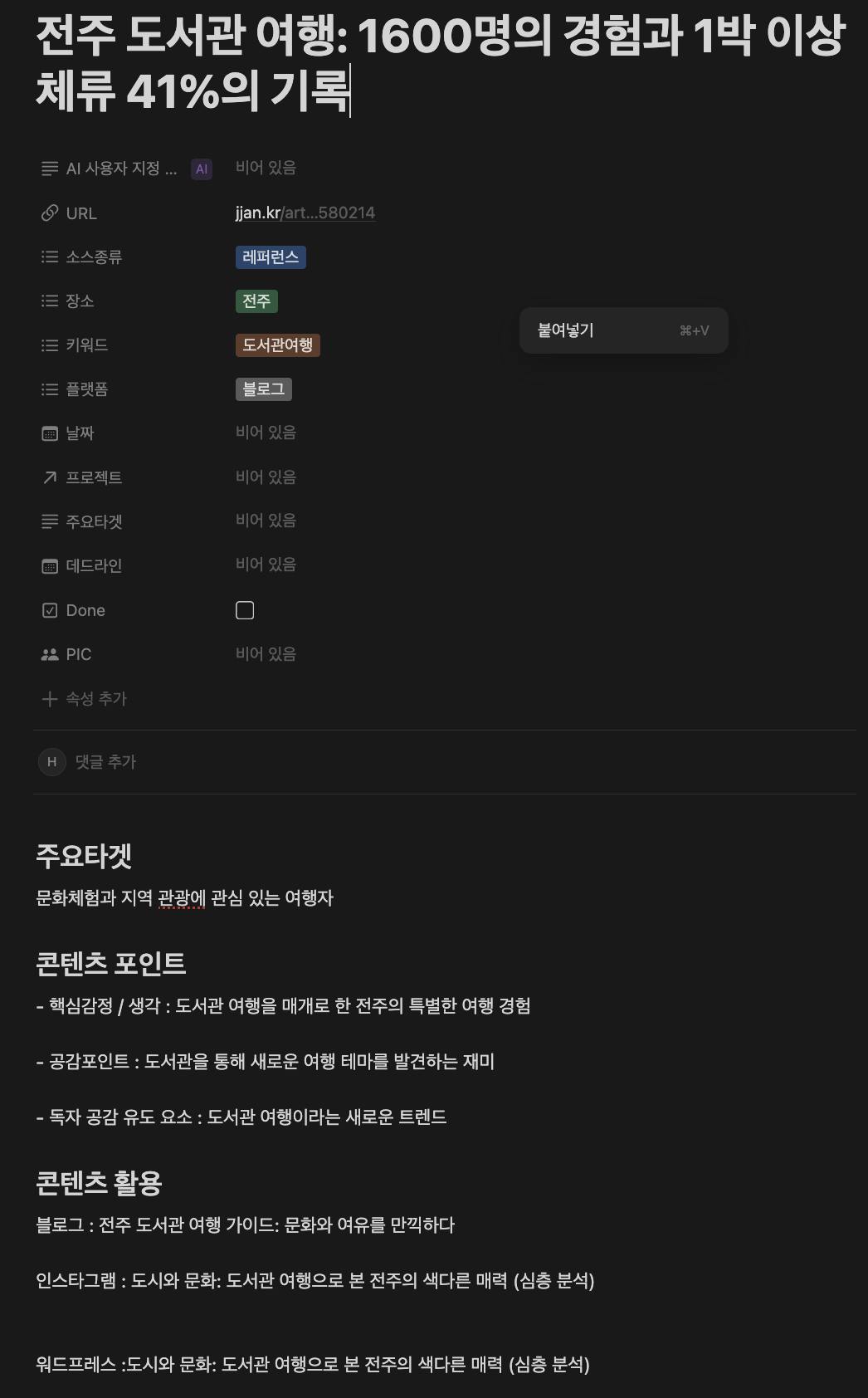The image size is (868, 1398).
Task: Select 붙여넣기 in the context menu
Action: tap(566, 330)
